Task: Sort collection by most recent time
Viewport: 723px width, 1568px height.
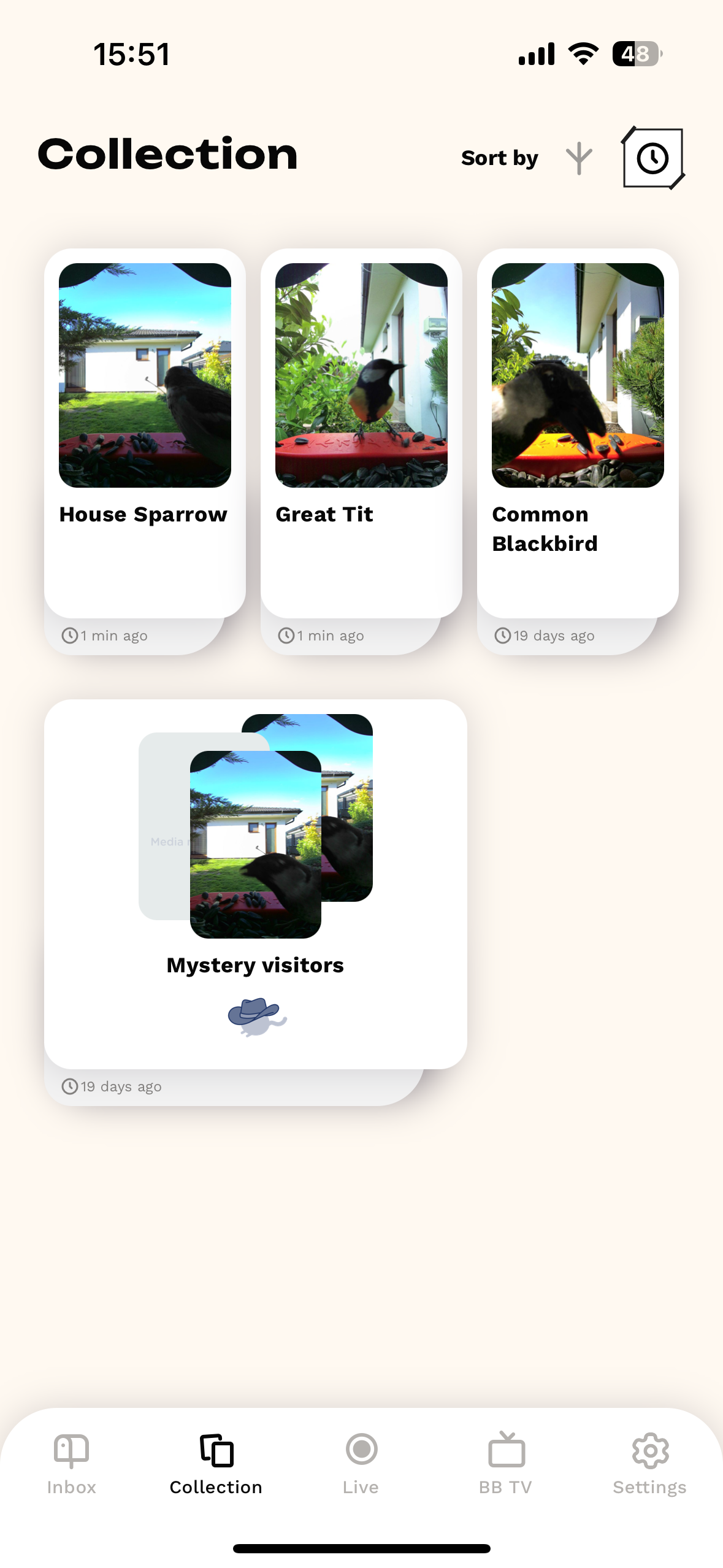Action: pyautogui.click(x=652, y=159)
